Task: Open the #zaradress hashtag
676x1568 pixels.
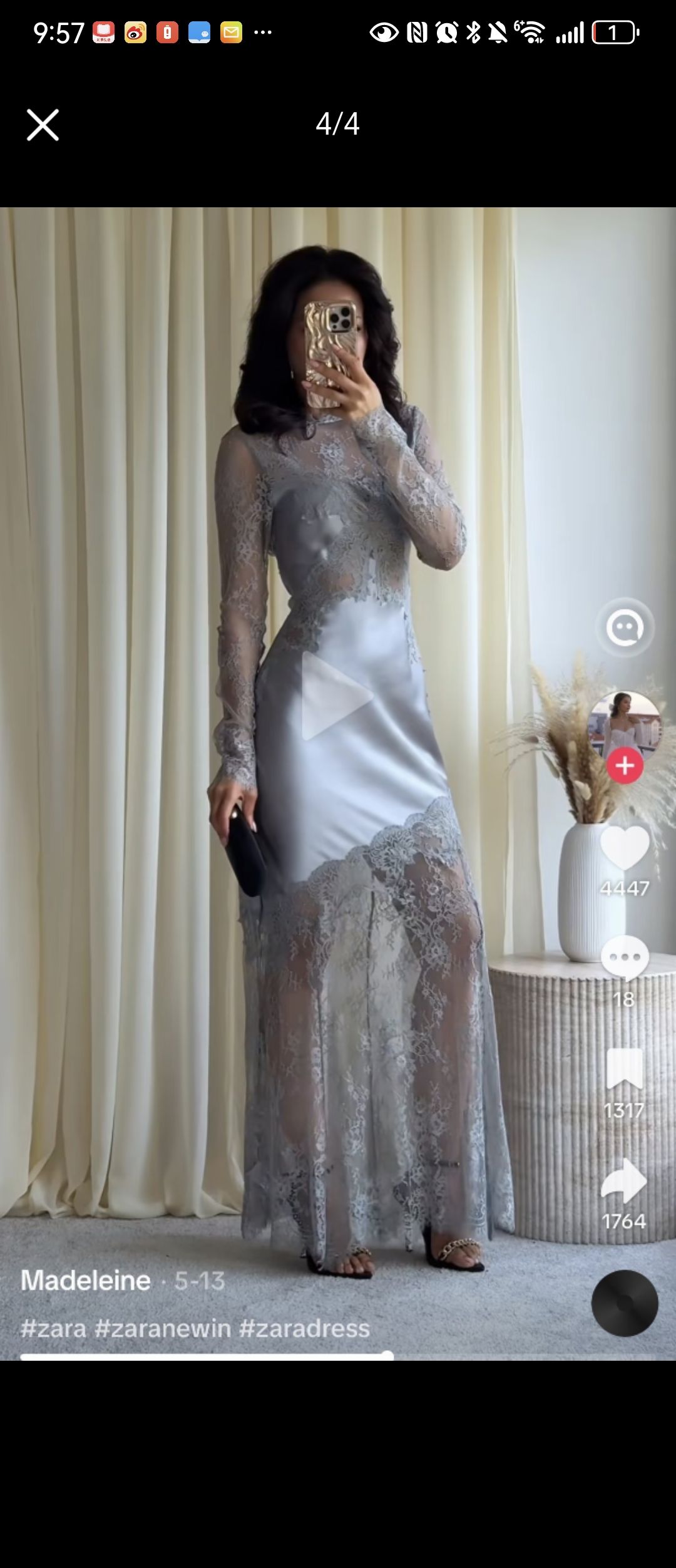Action: (x=305, y=1329)
